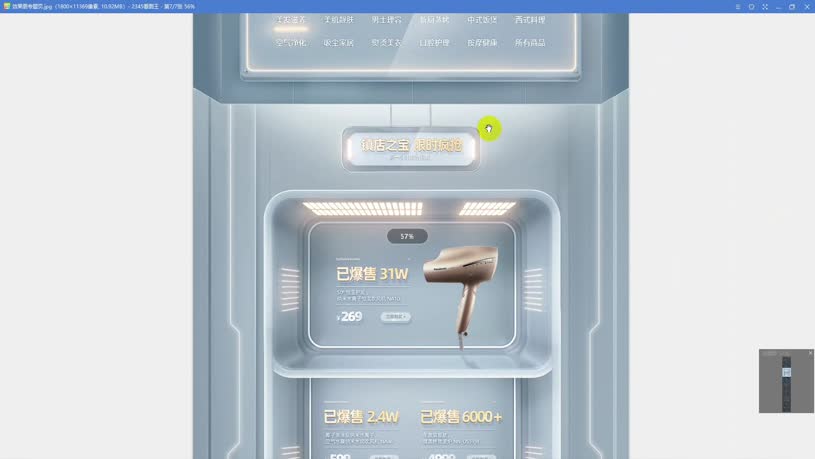
Task: Close the image viewer window
Action: [807, 6]
